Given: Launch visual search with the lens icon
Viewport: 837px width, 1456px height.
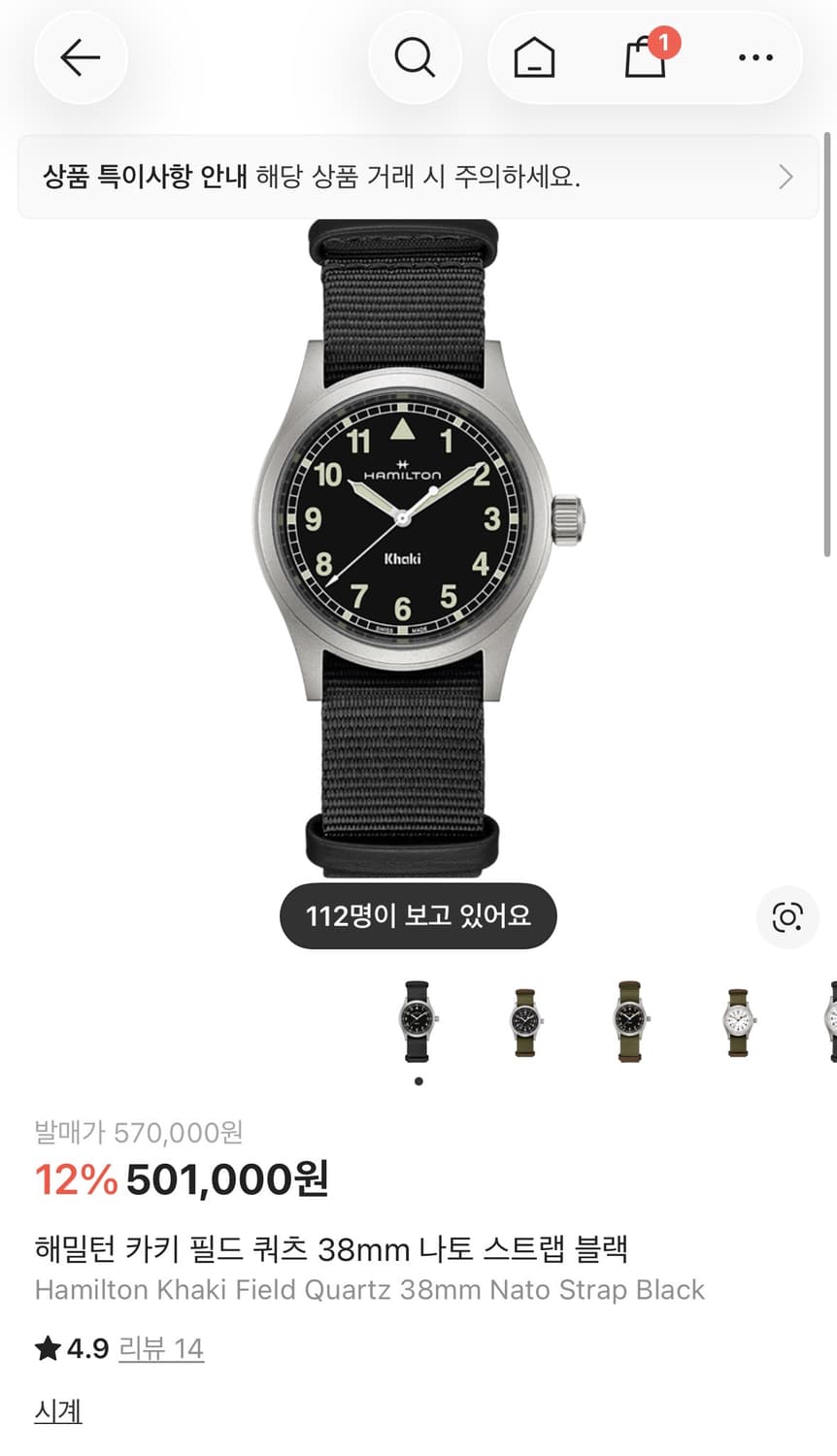Looking at the screenshot, I should 788,917.
